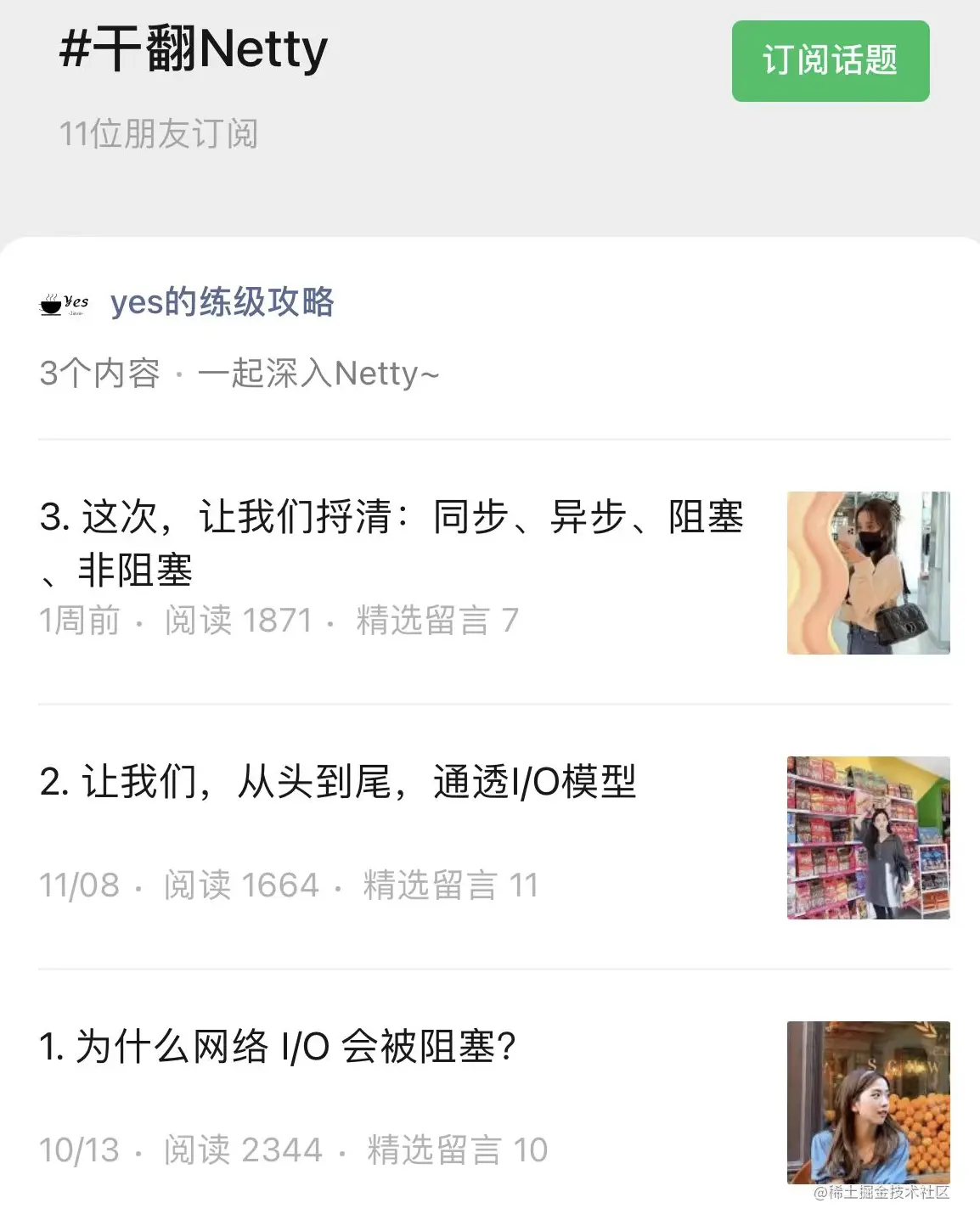This screenshot has height=1231, width=980.
Task: Open the yes的练级攻略 account link
Action: click(x=222, y=303)
